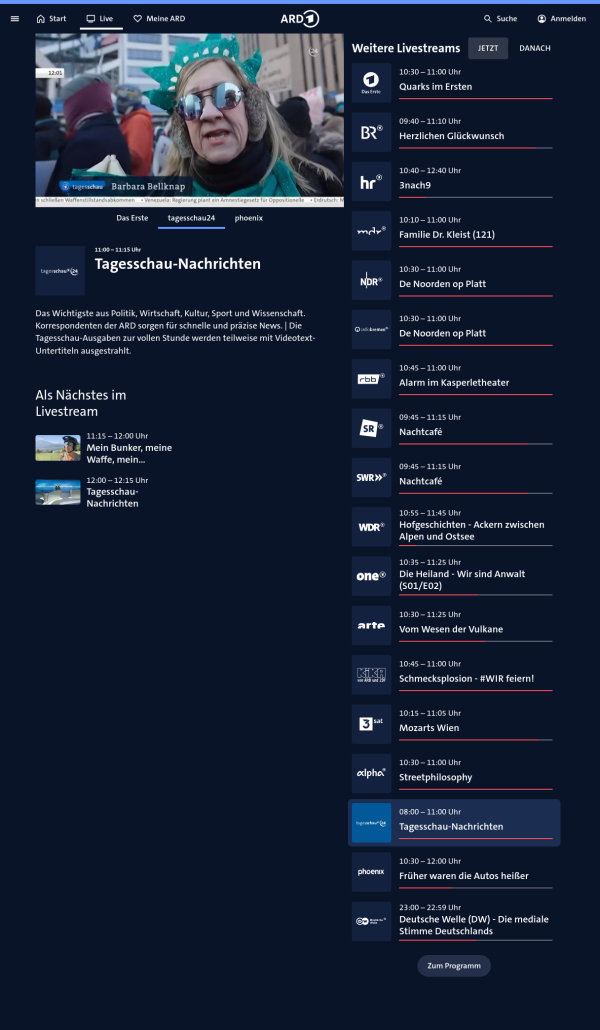Open Streetphilosophy on alpha

(x=454, y=772)
